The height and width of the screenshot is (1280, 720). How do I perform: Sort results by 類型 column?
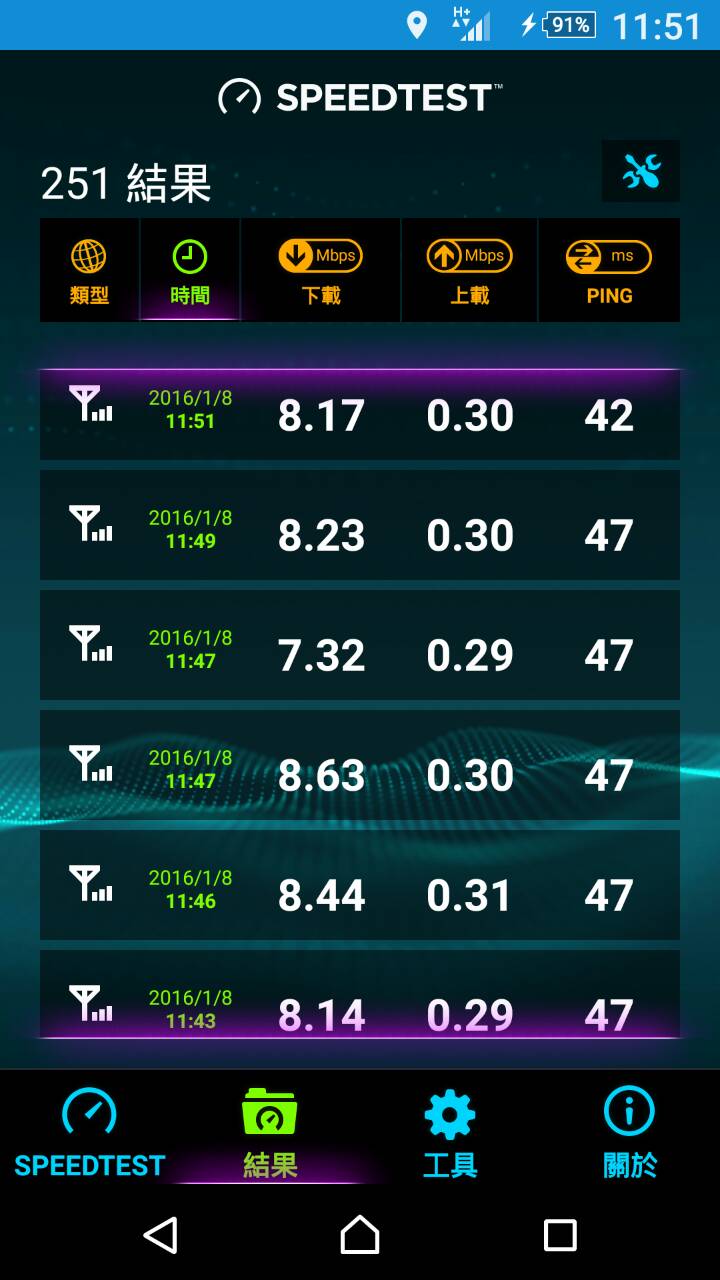pos(89,271)
